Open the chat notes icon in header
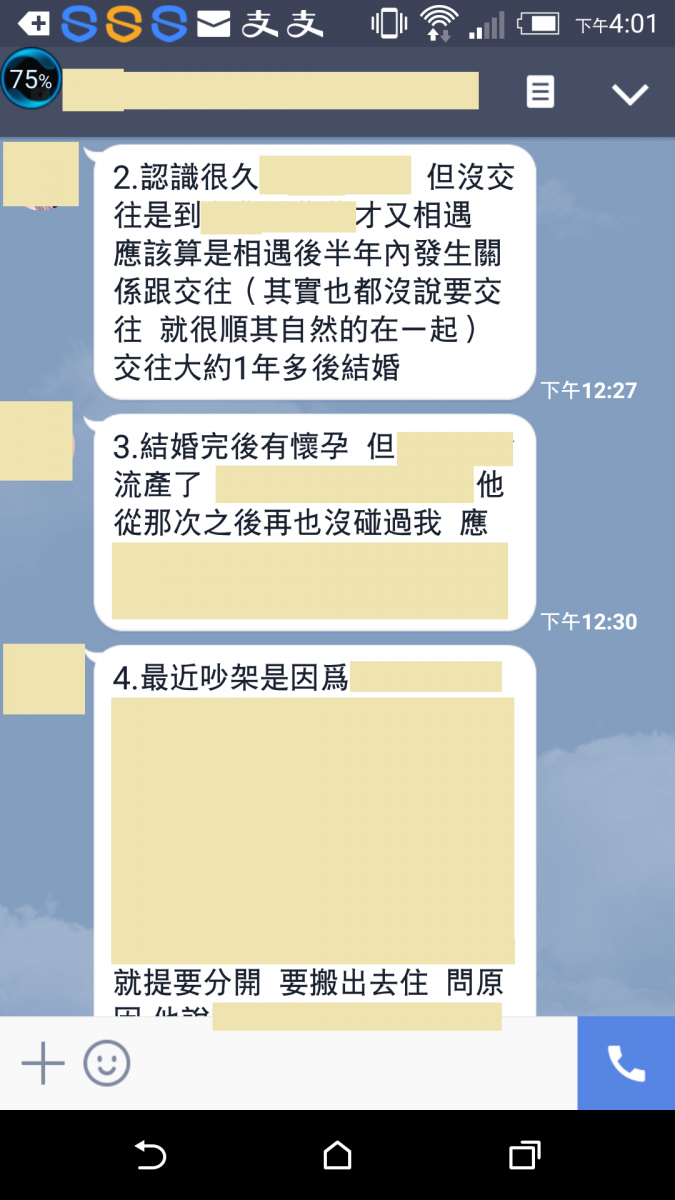The width and height of the screenshot is (675, 1200). click(540, 93)
